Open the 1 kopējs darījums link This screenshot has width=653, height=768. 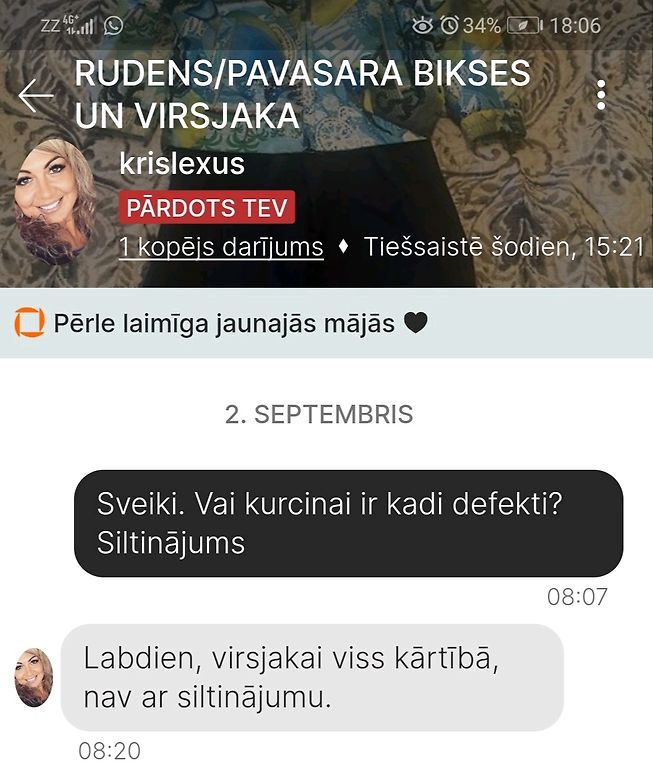click(221, 246)
